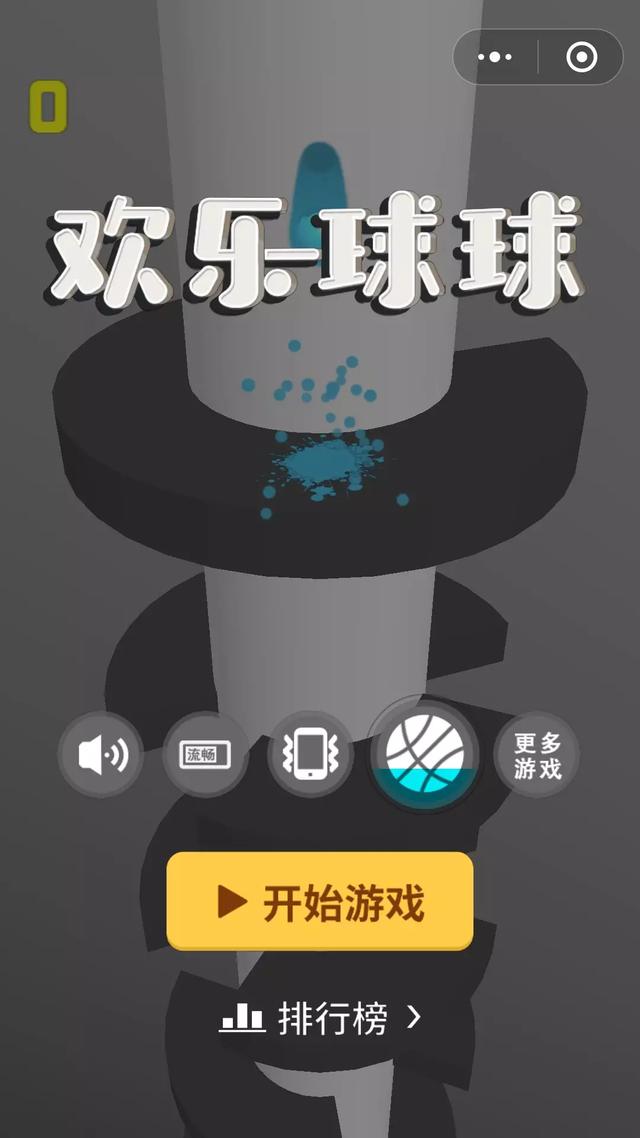The height and width of the screenshot is (1138, 640).
Task: Open the 排行榜 leaderboard
Action: pyautogui.click(x=320, y=1018)
